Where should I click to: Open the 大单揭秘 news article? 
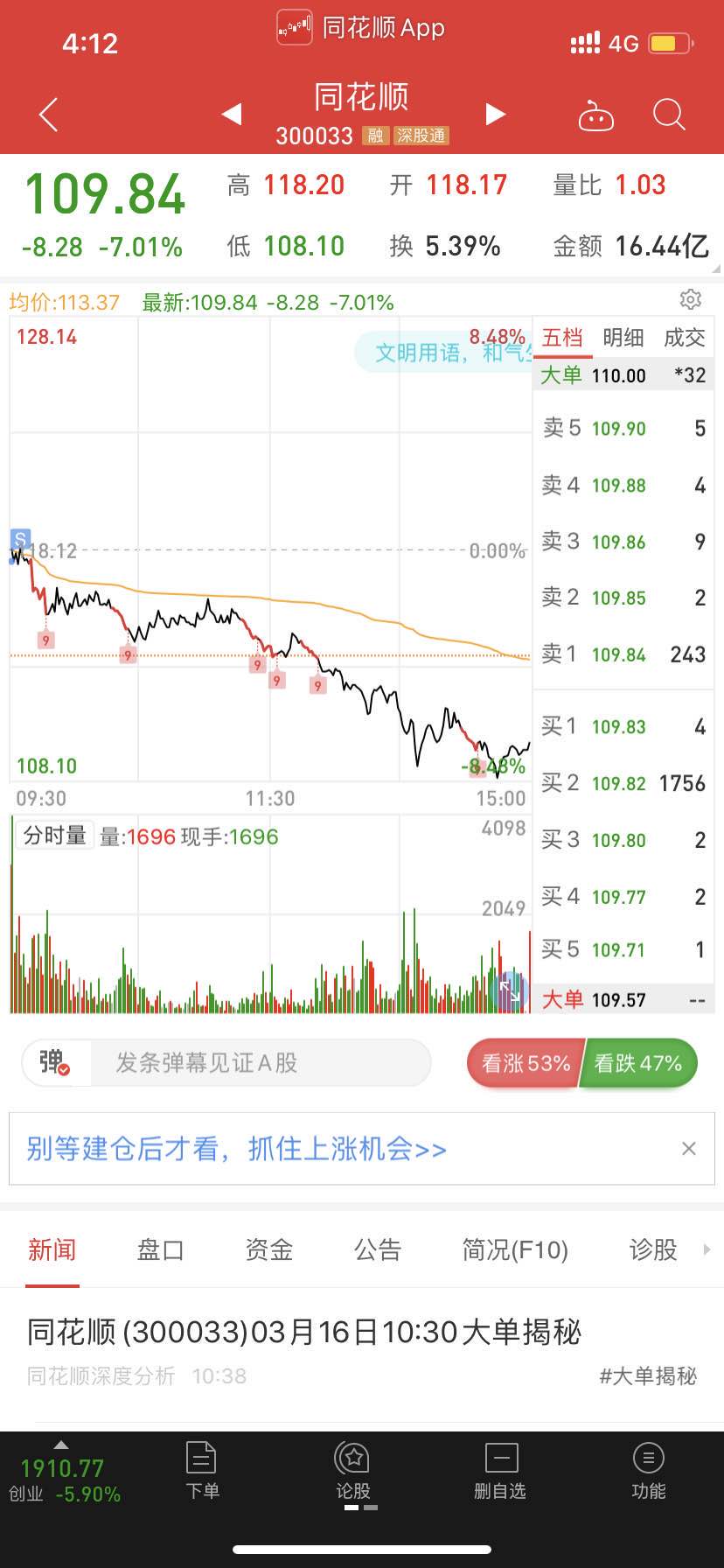304,1332
